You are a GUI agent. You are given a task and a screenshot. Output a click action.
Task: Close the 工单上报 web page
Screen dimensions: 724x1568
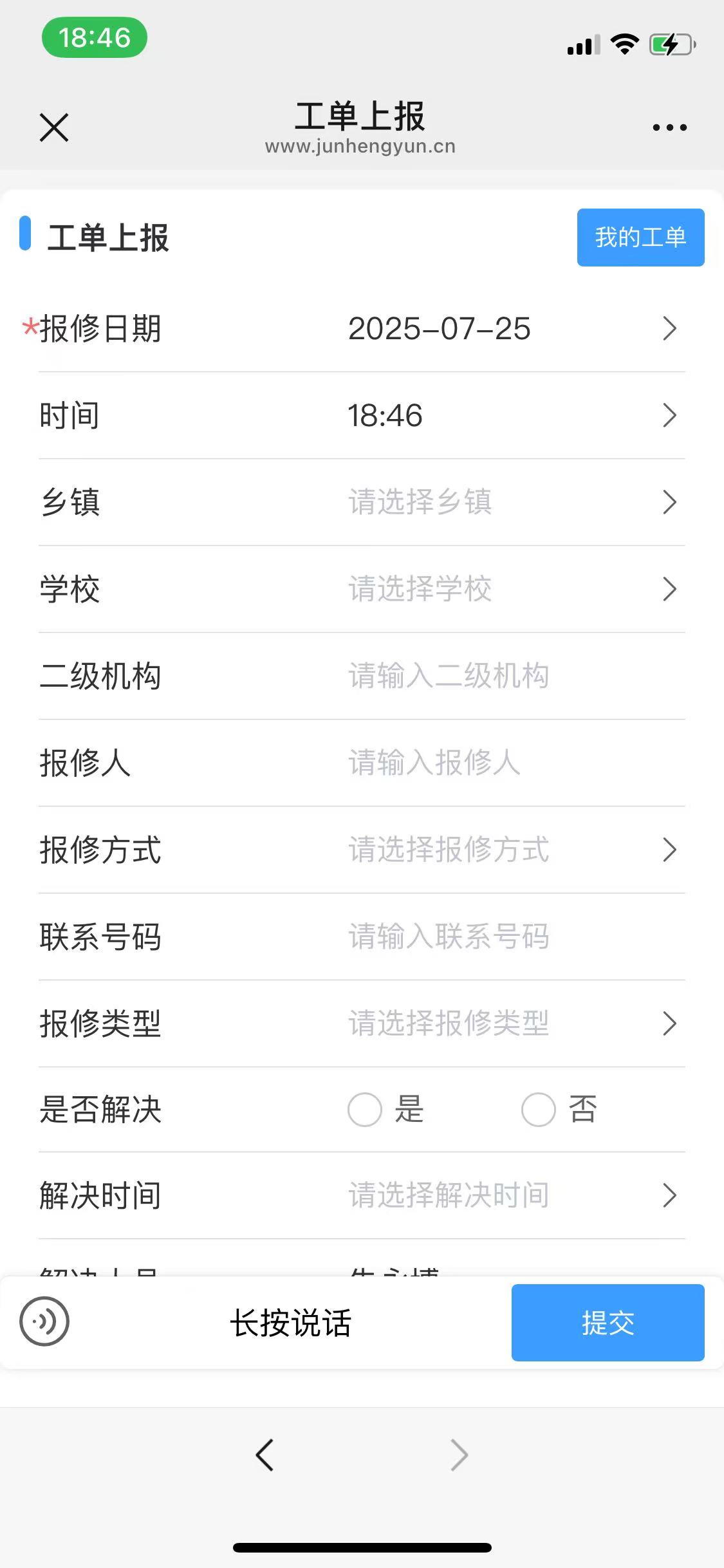pyautogui.click(x=54, y=127)
